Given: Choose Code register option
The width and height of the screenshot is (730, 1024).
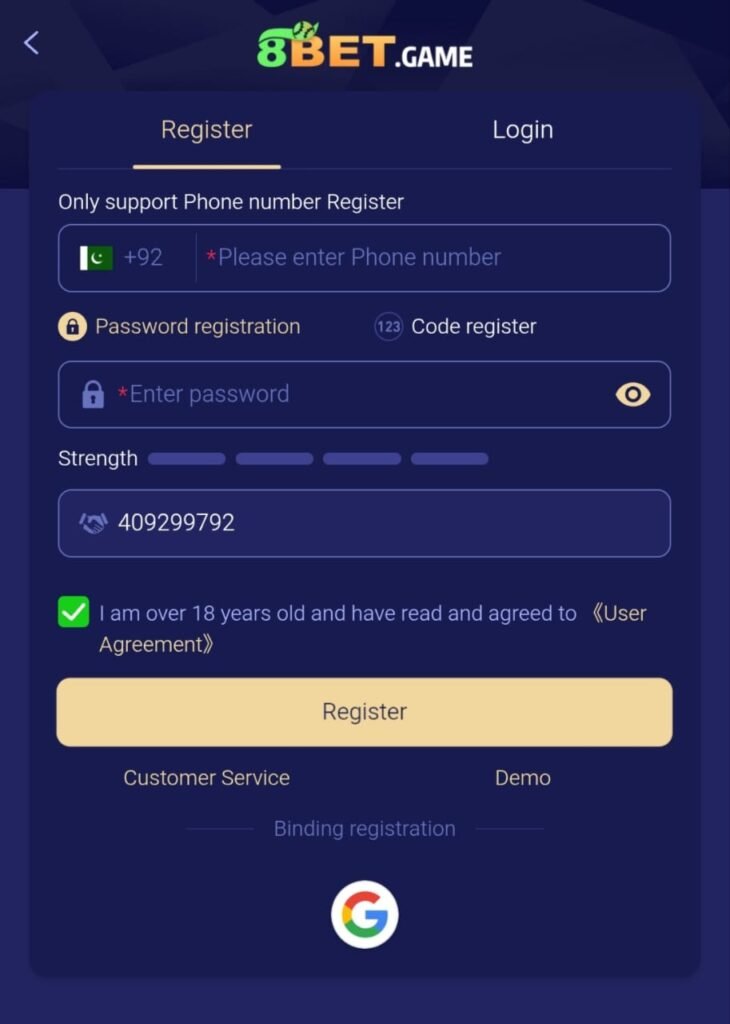Looking at the screenshot, I should coord(455,326).
